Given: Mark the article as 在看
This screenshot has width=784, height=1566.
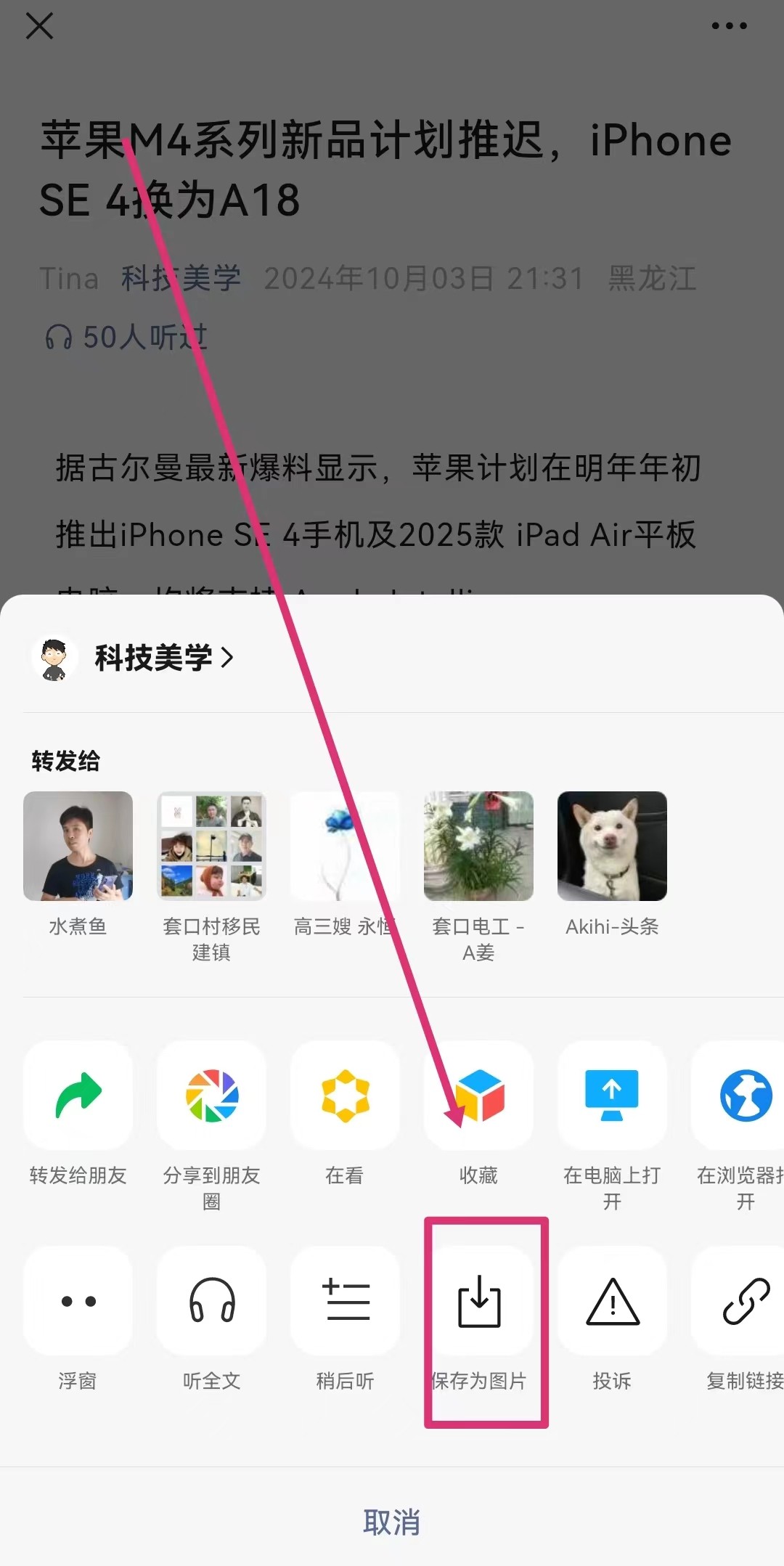Looking at the screenshot, I should [345, 1096].
